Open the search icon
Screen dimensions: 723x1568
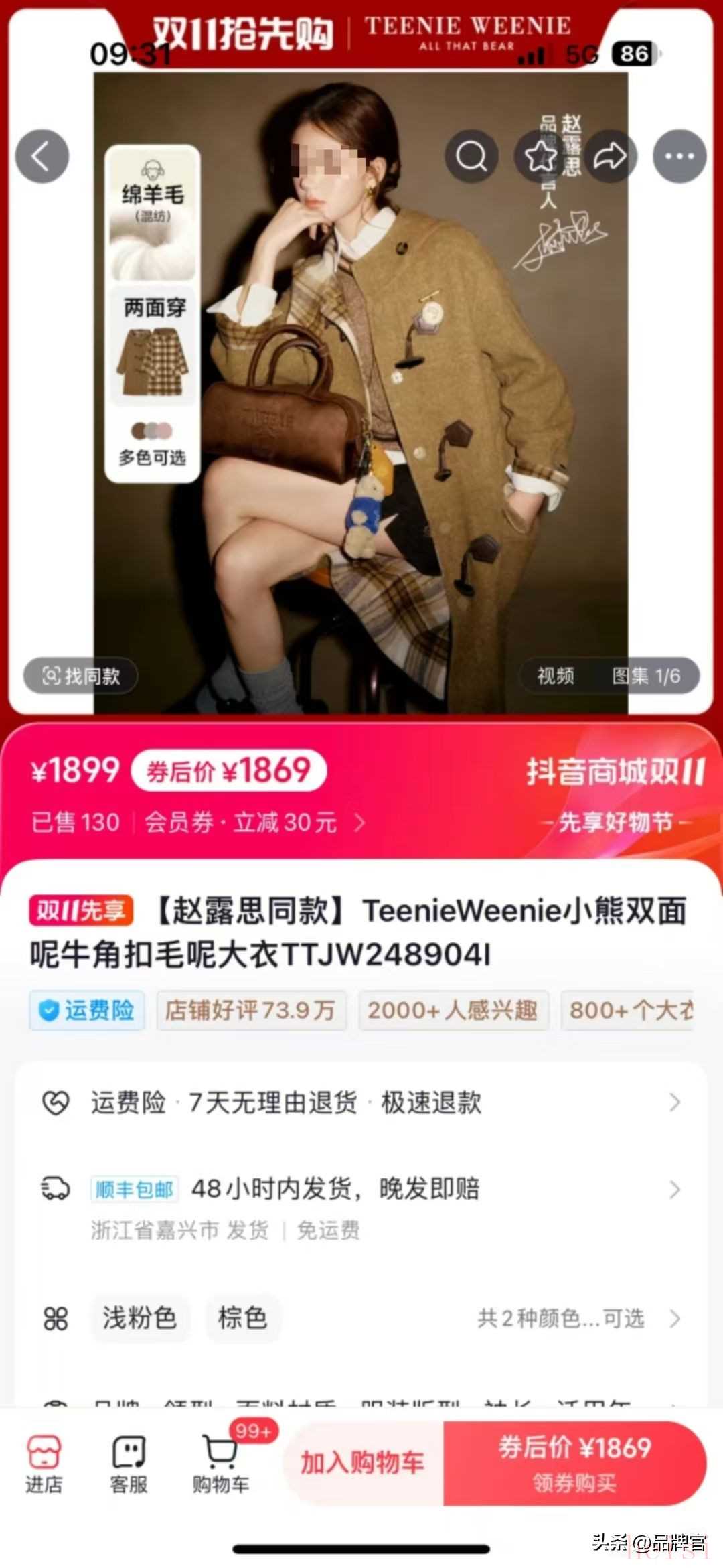(472, 157)
